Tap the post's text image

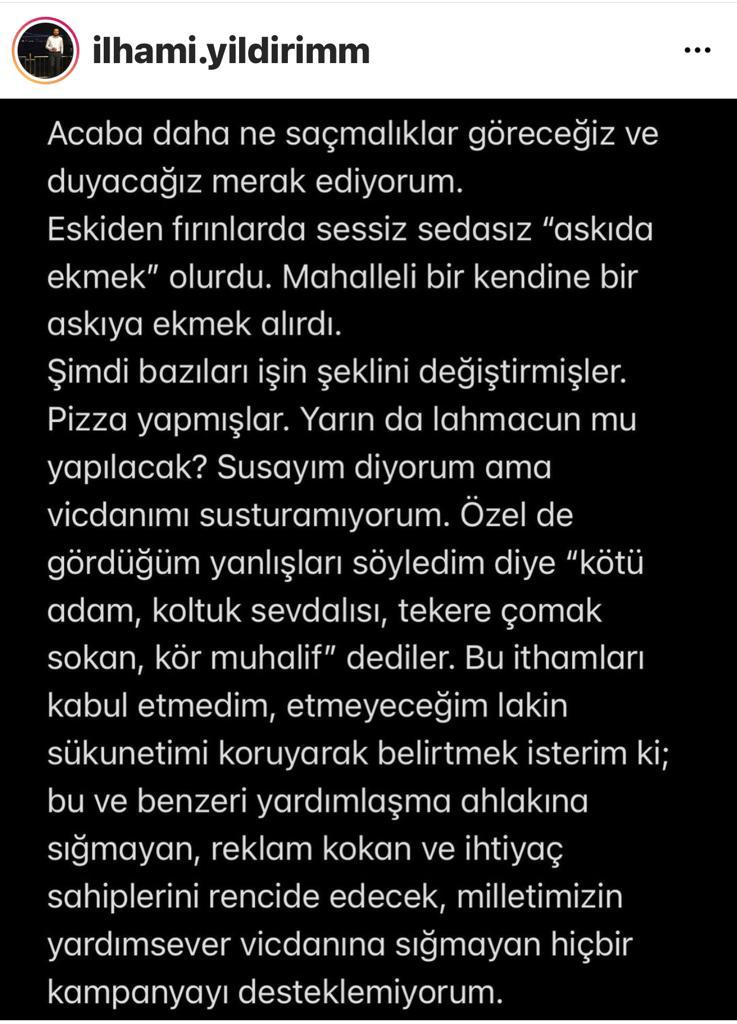368,560
